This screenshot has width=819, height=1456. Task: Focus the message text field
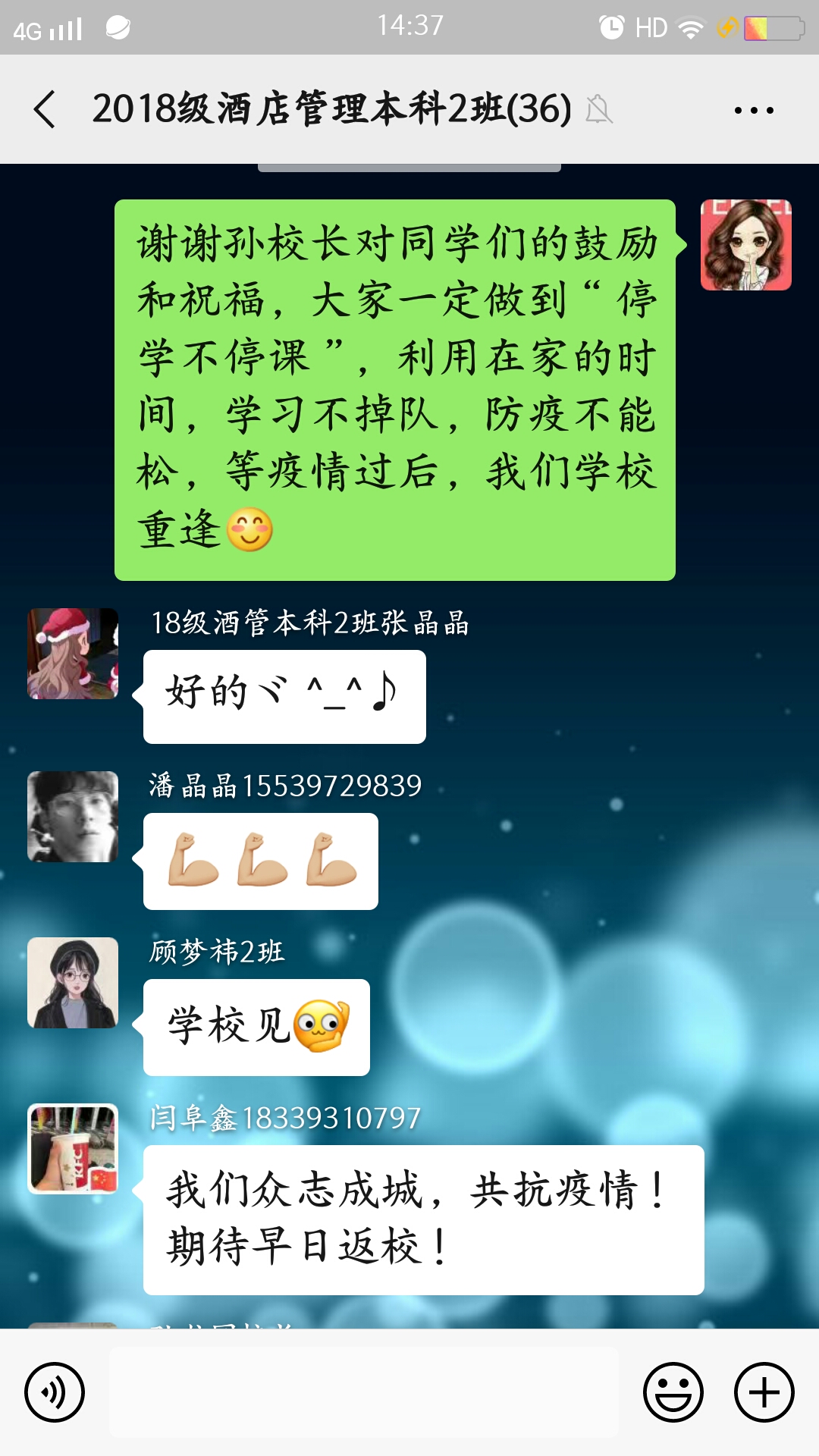pyautogui.click(x=364, y=1392)
